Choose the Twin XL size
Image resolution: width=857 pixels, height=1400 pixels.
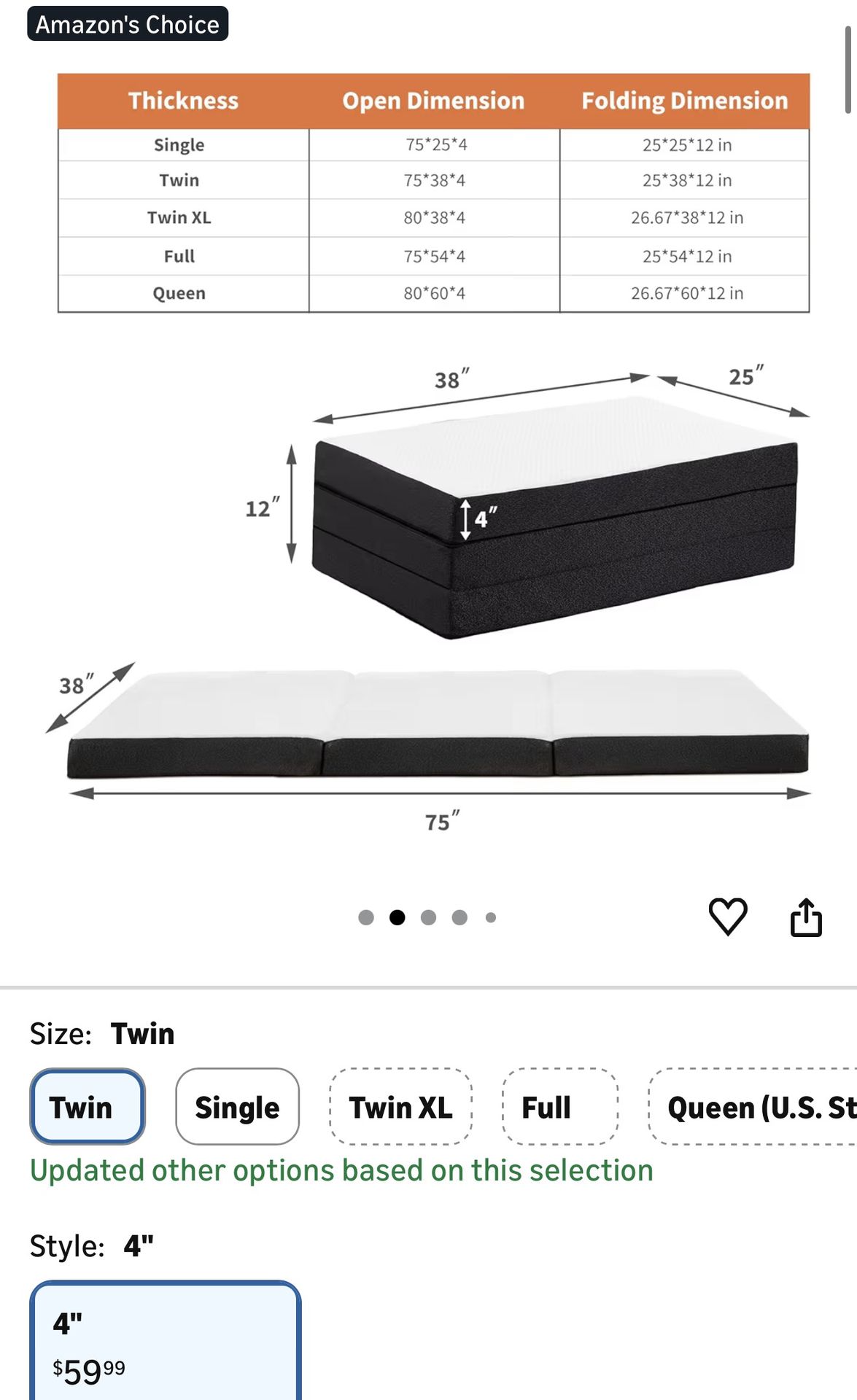[x=400, y=1107]
